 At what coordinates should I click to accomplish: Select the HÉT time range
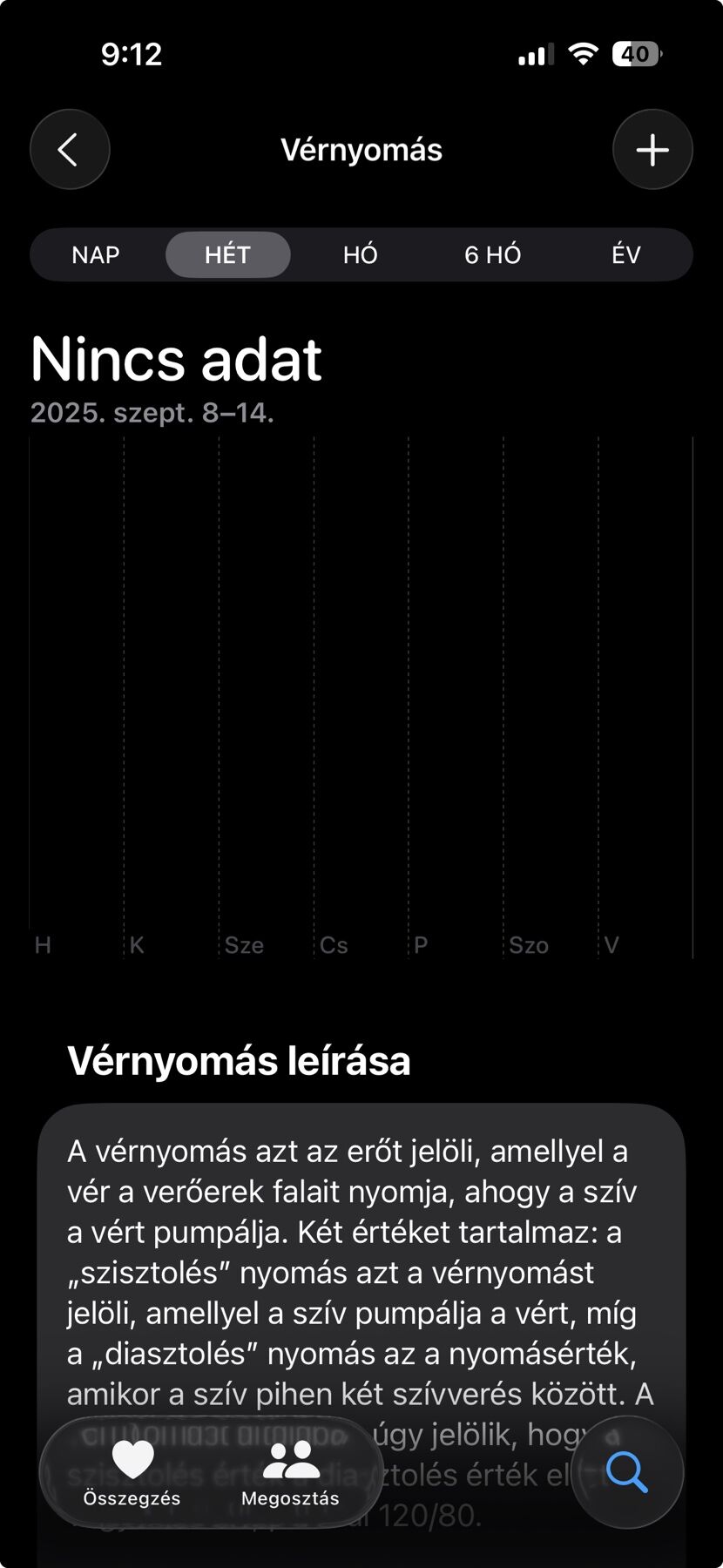pyautogui.click(x=227, y=255)
